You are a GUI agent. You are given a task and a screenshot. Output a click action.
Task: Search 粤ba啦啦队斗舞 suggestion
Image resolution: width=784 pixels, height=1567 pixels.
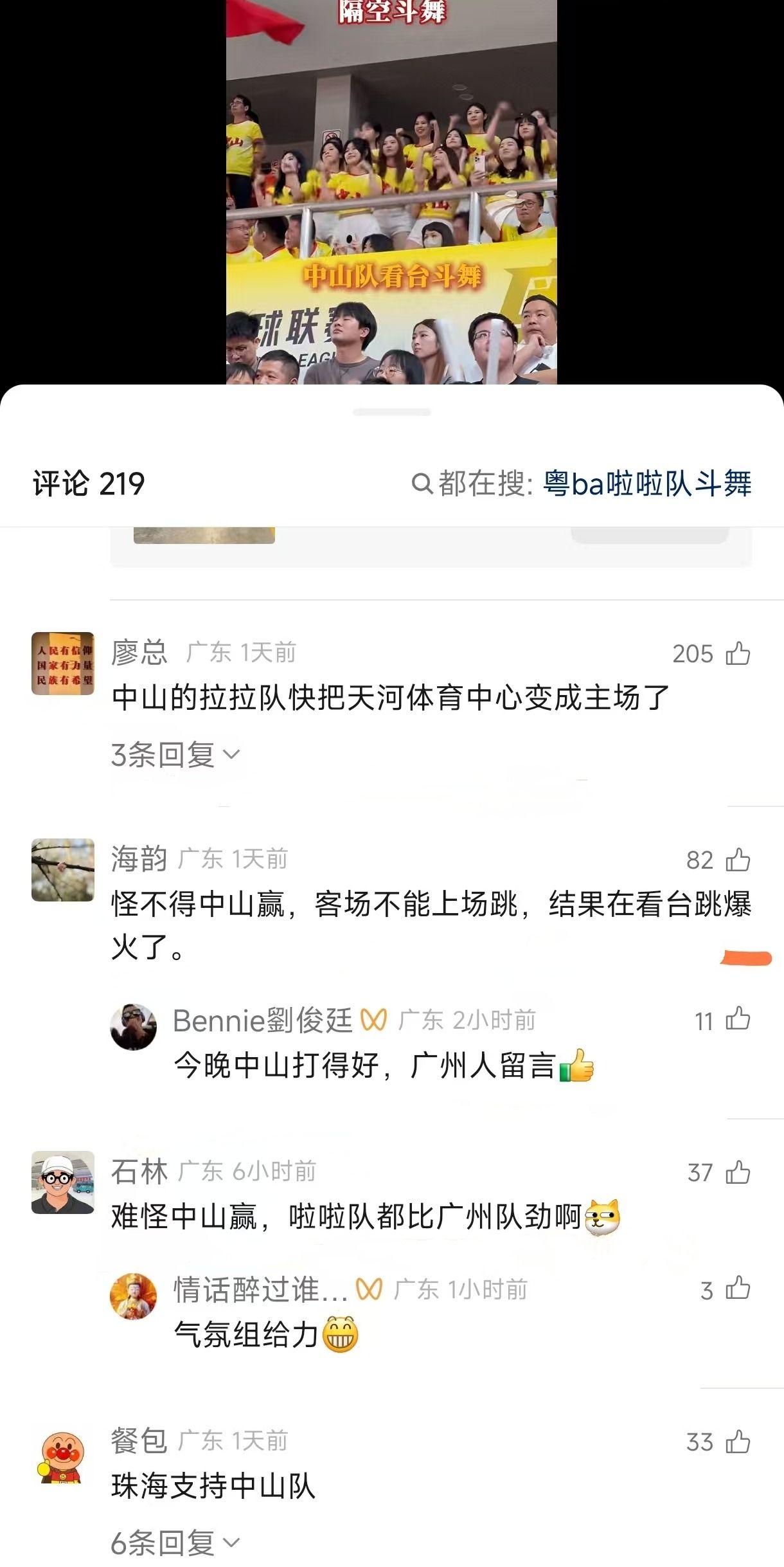[646, 484]
